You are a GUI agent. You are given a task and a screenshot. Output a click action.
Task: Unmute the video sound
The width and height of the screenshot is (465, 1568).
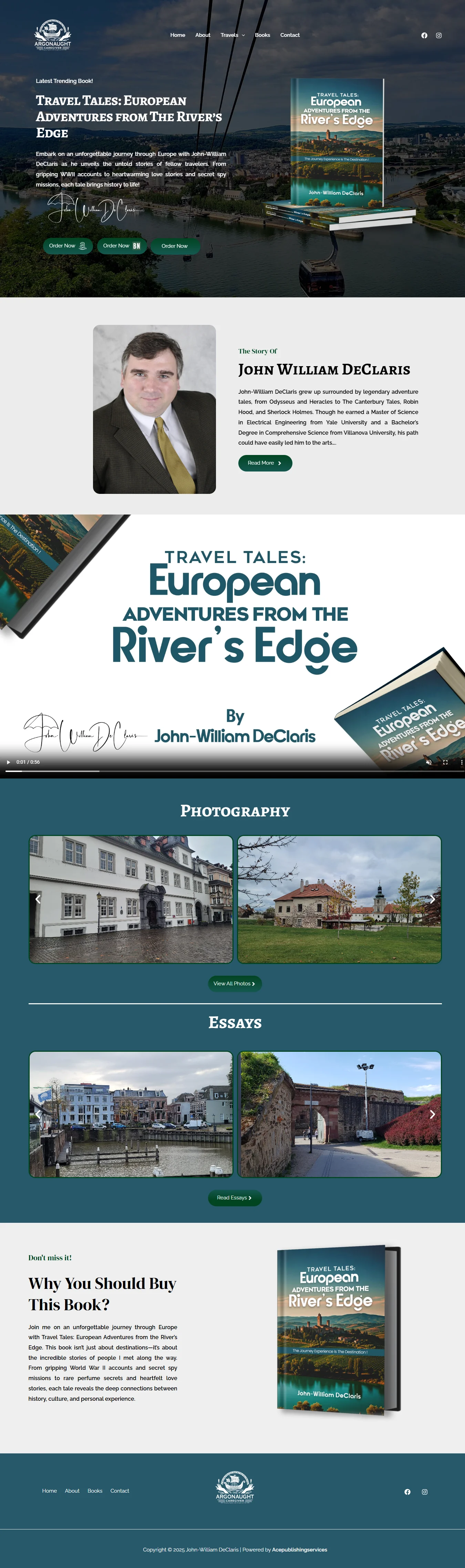tap(428, 762)
